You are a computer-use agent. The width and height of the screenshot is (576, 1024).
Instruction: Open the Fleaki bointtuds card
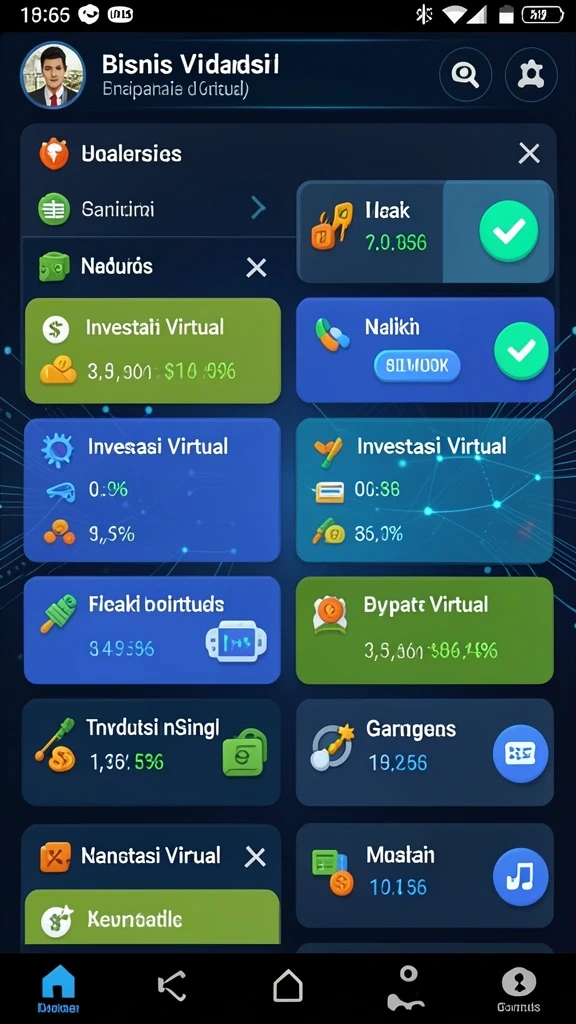(152, 630)
